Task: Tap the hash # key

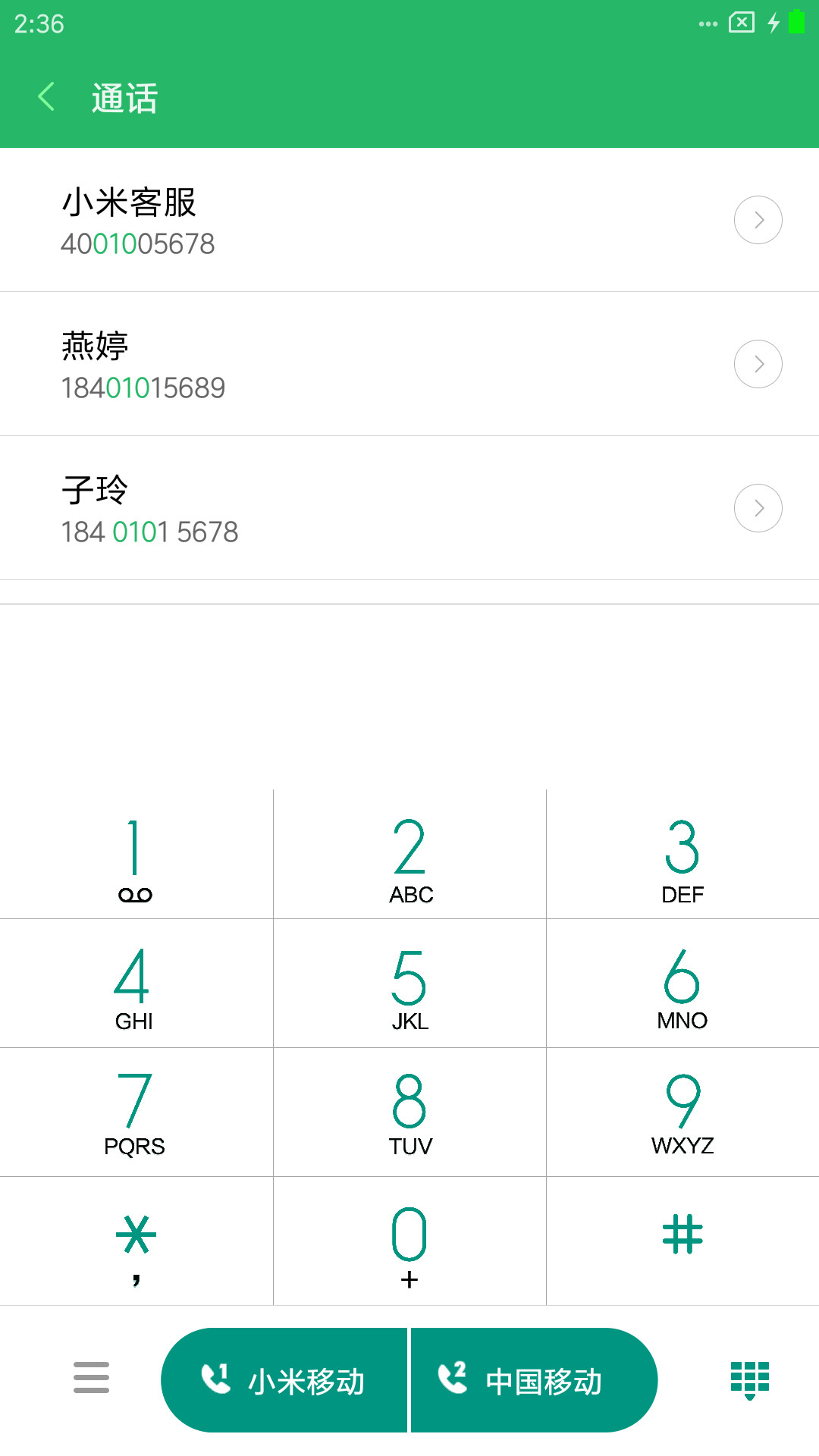Action: [x=682, y=1241]
